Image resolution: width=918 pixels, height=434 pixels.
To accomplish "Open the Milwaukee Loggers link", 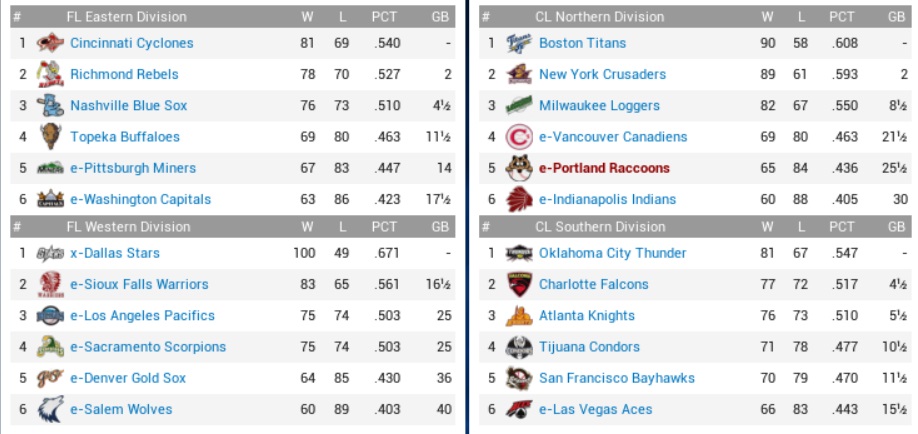I will coord(599,106).
